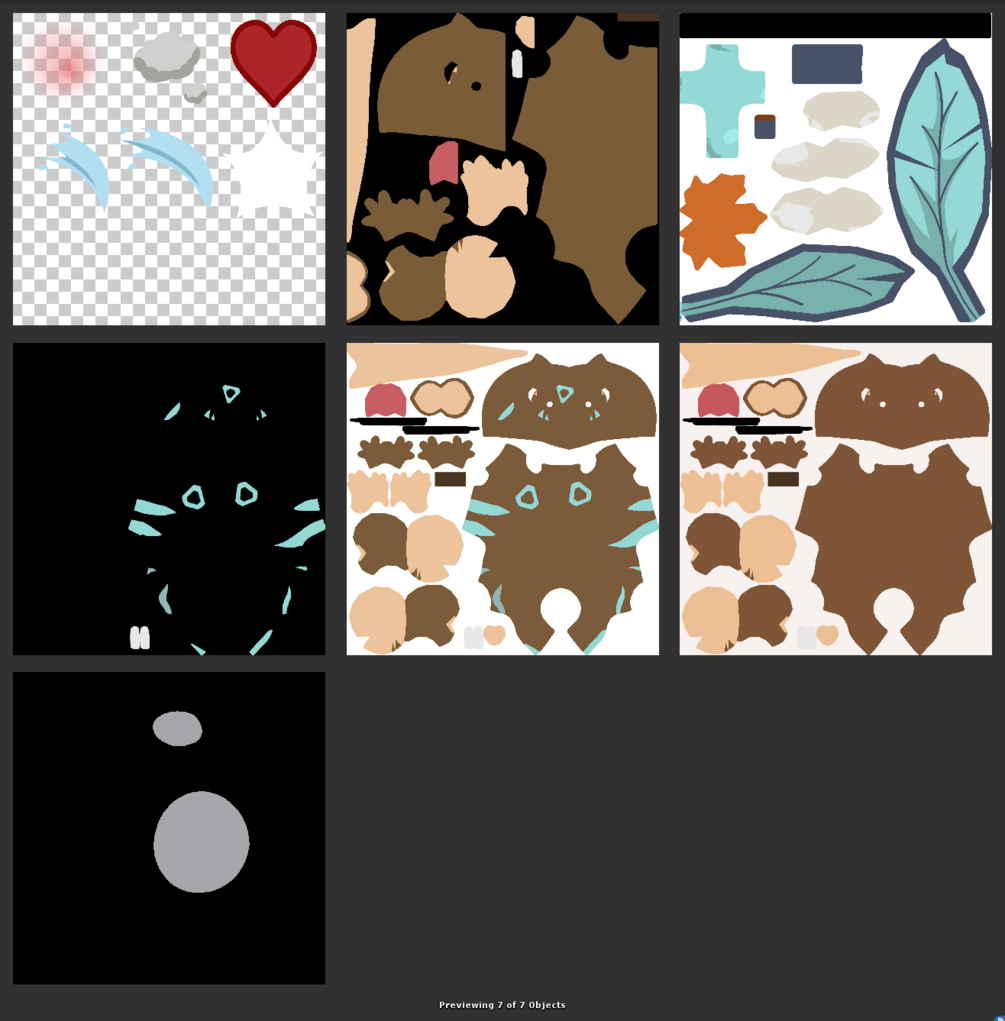Select the heart and star effects texture
The height and width of the screenshot is (1021, 1005).
[x=169, y=169]
